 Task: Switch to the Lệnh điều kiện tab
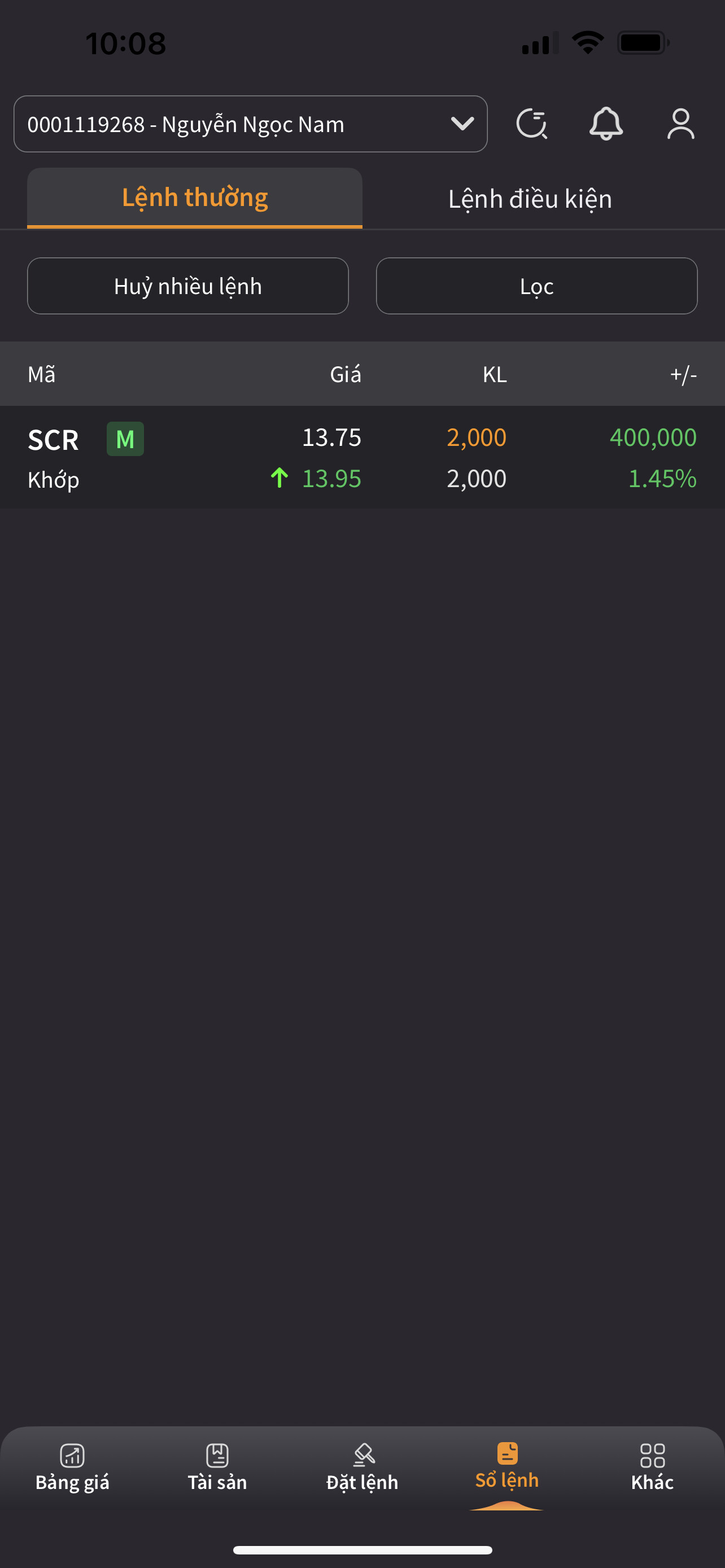coord(530,199)
